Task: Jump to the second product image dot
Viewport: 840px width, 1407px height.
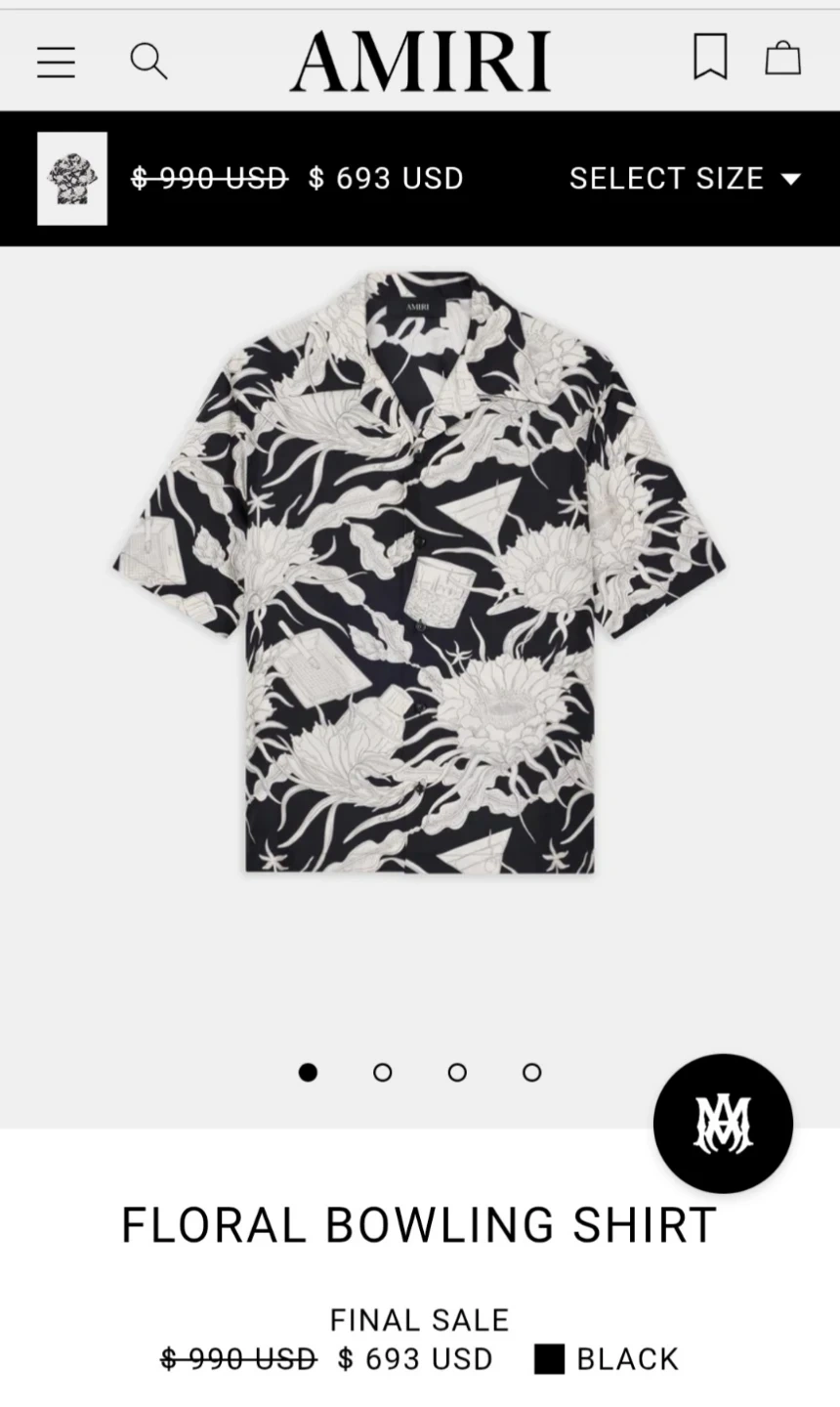Action: pos(383,1073)
